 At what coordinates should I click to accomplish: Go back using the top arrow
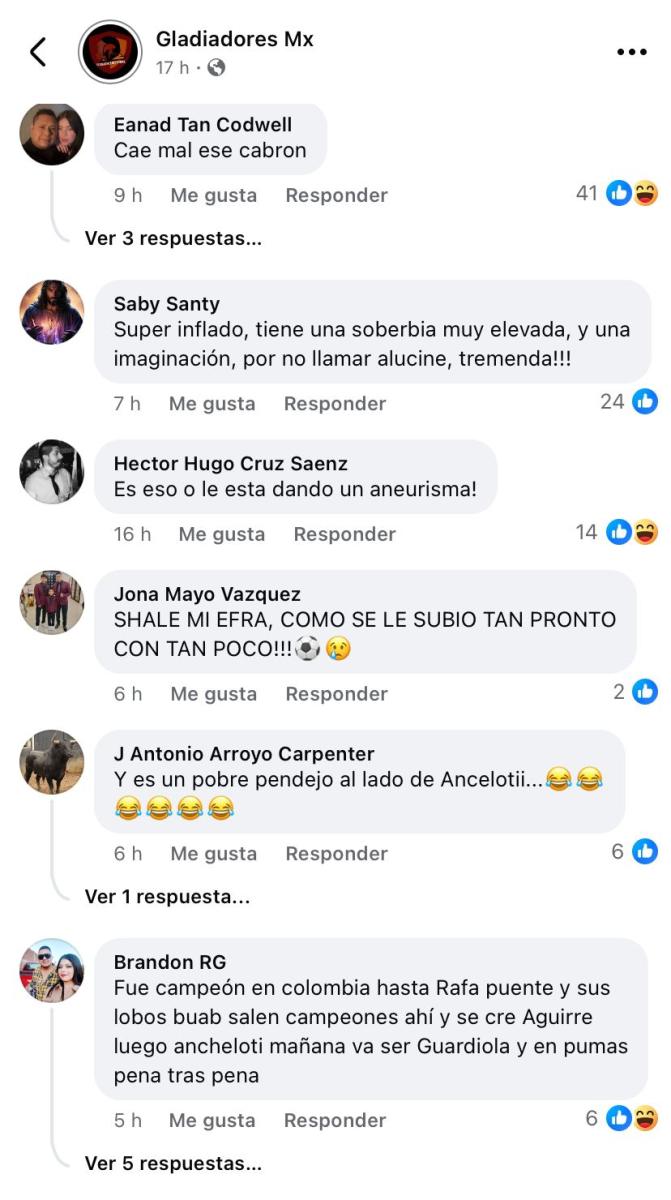pyautogui.click(x=38, y=52)
